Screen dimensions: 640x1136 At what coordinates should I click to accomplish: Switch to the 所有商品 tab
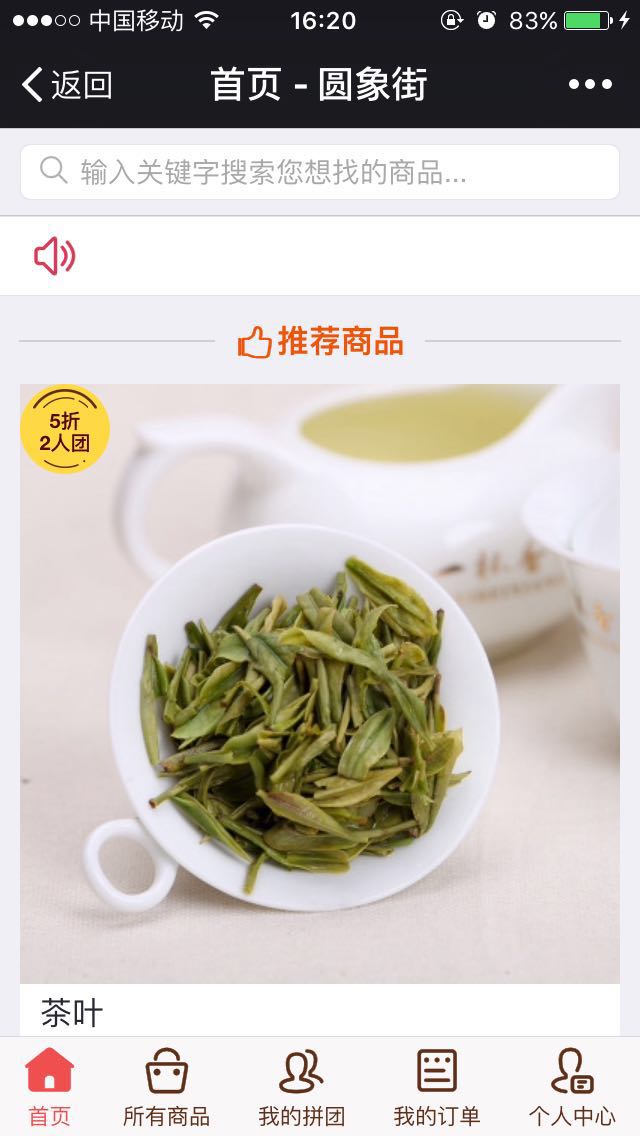pos(166,1087)
